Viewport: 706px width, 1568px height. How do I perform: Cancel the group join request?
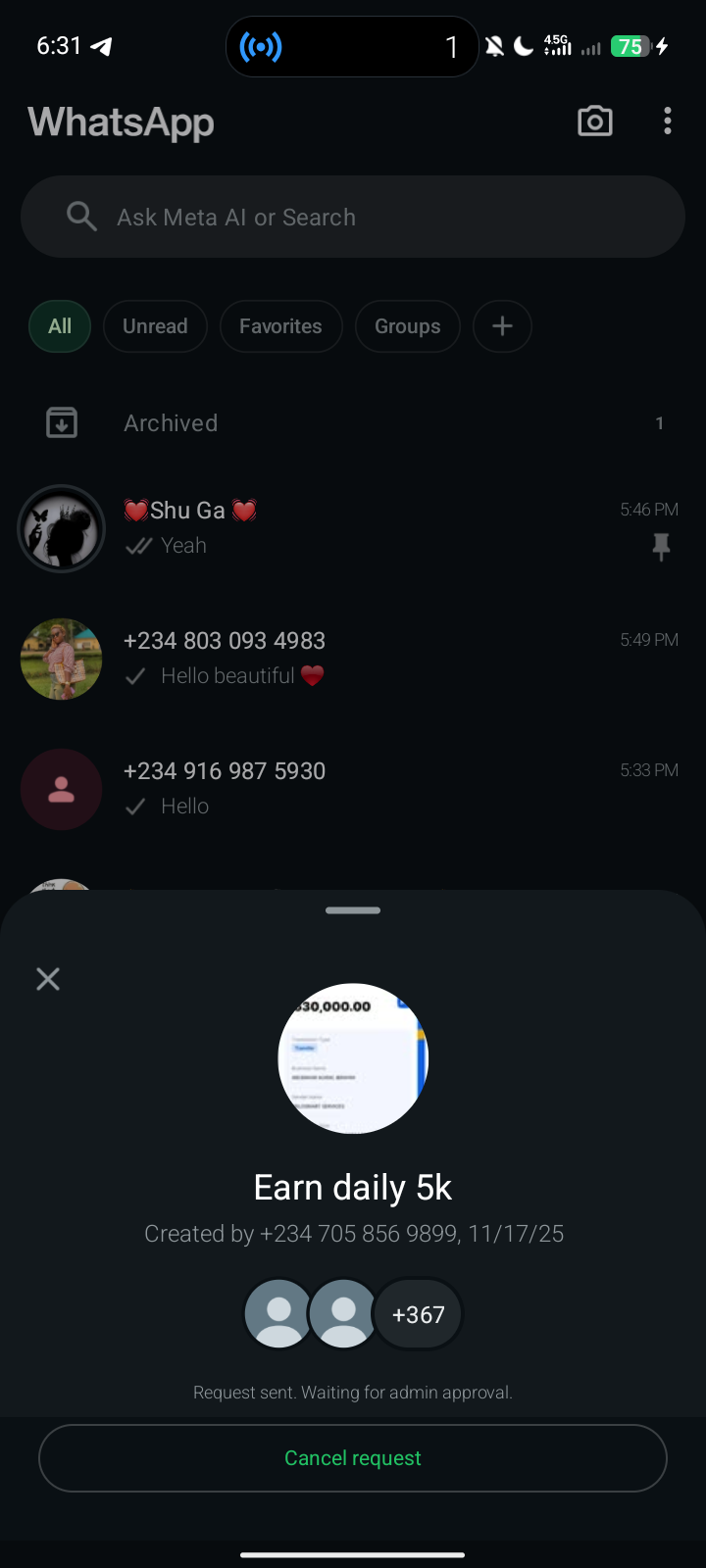pos(353,1458)
